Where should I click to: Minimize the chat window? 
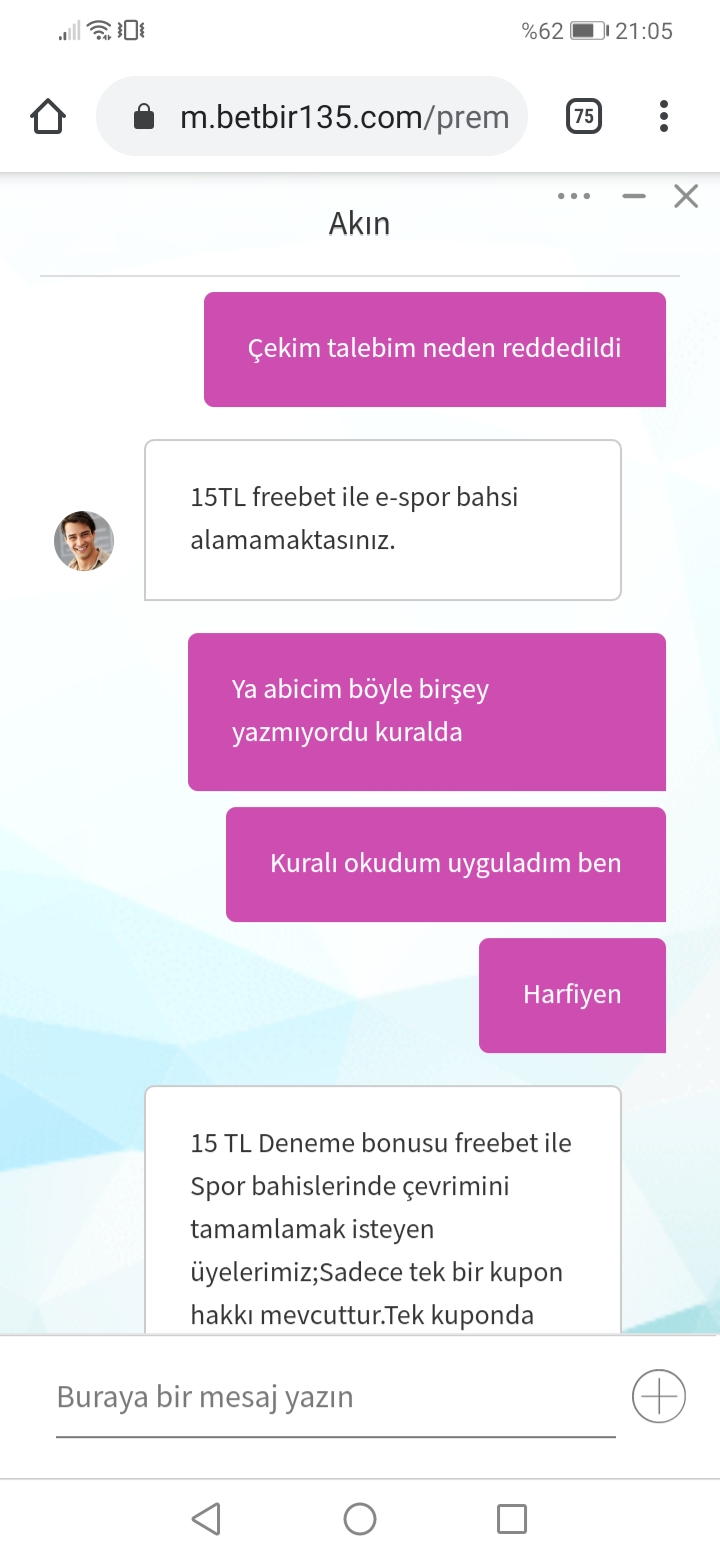click(634, 196)
